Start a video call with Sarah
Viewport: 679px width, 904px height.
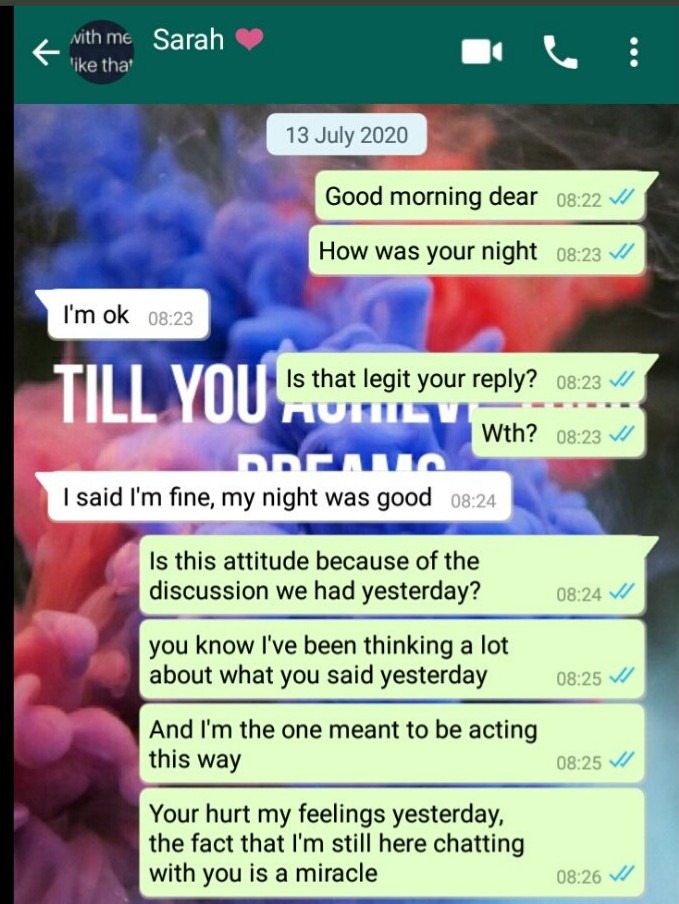click(x=481, y=52)
